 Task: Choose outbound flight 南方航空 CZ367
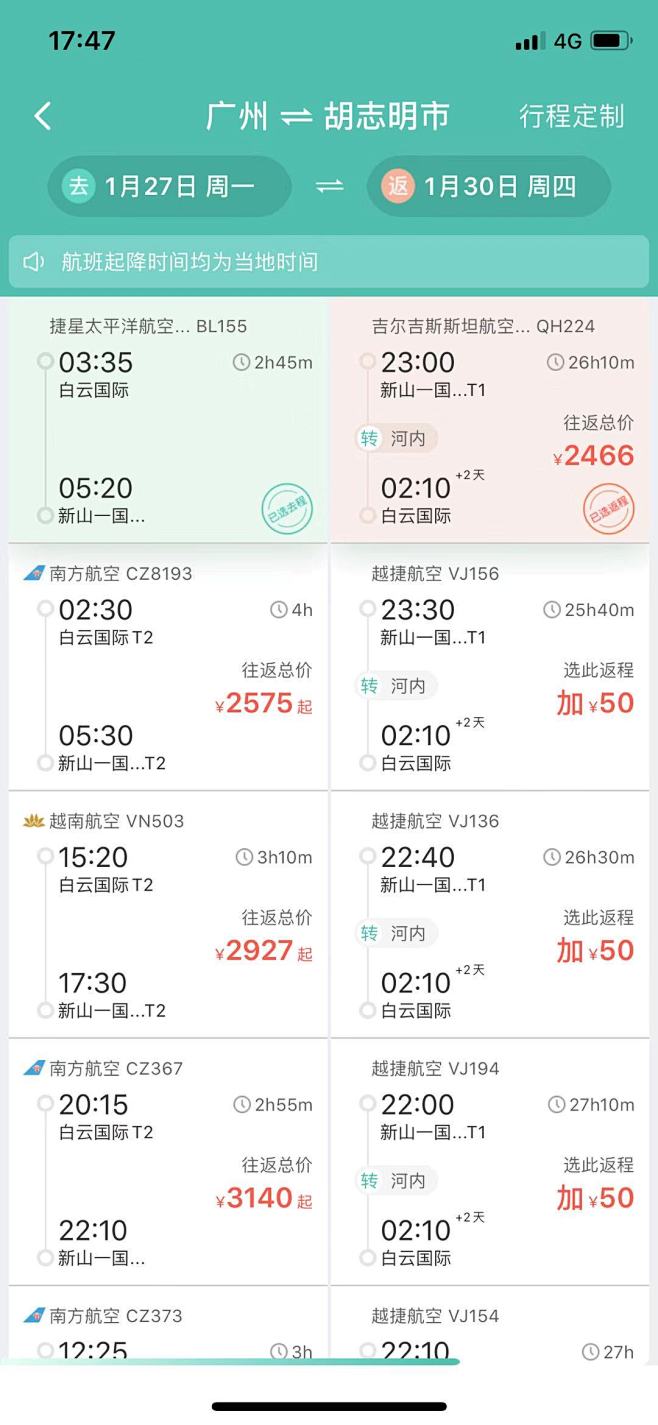pos(168,1162)
